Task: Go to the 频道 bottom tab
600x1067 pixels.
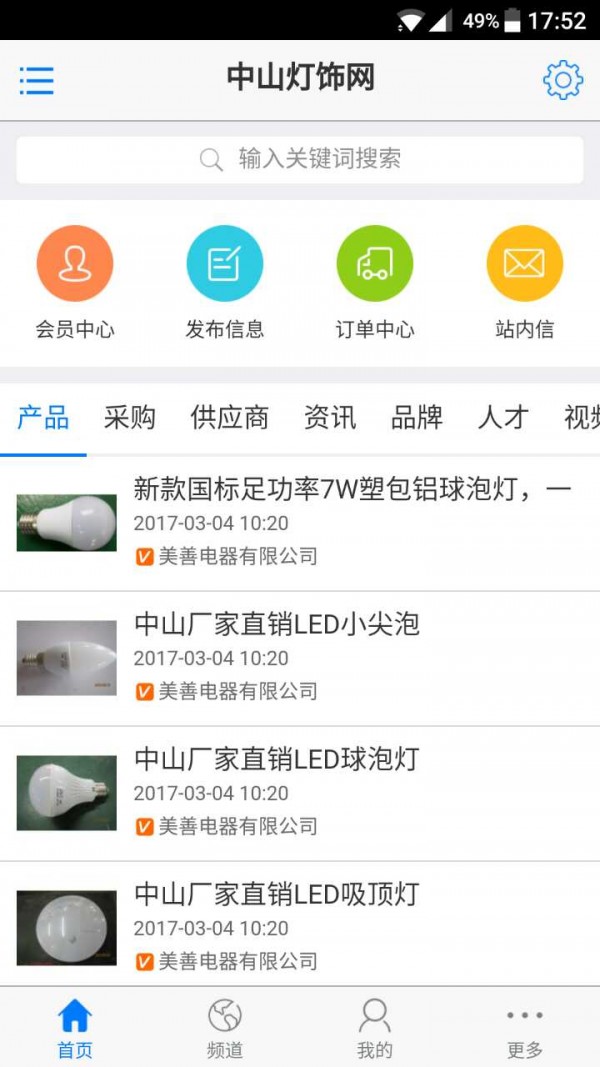Action: point(225,1028)
